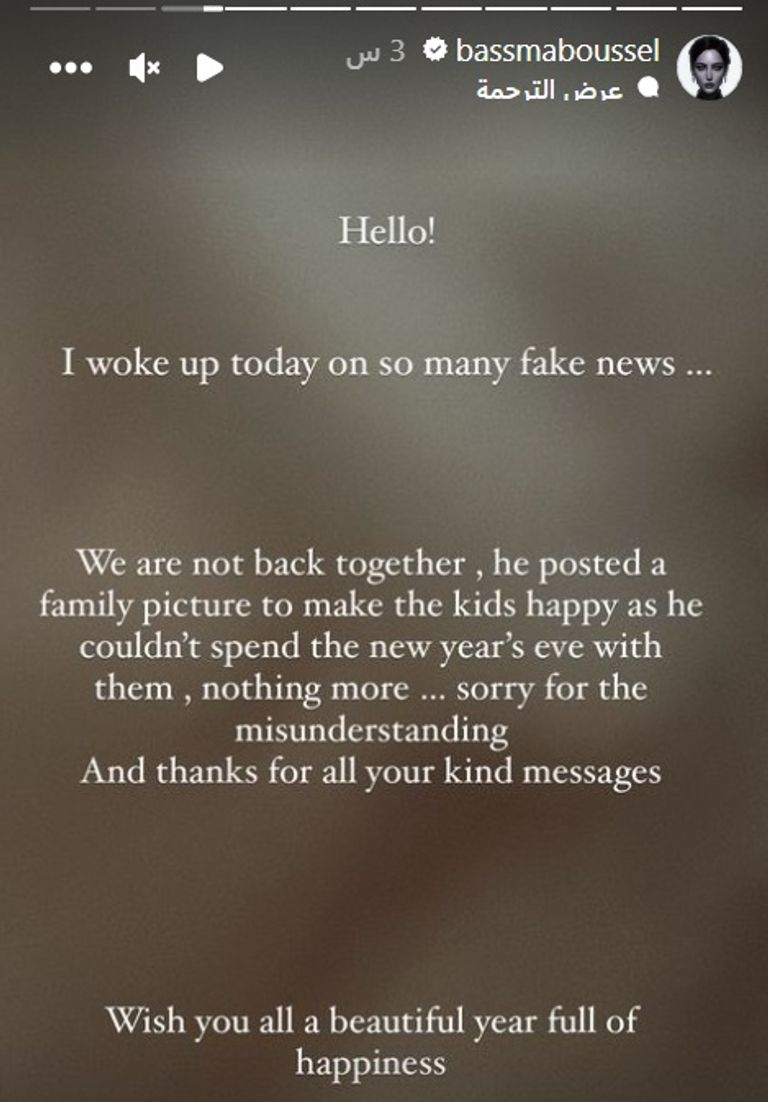Open bassmaboussel's profile picture
768x1102 pixels.
[709, 67]
